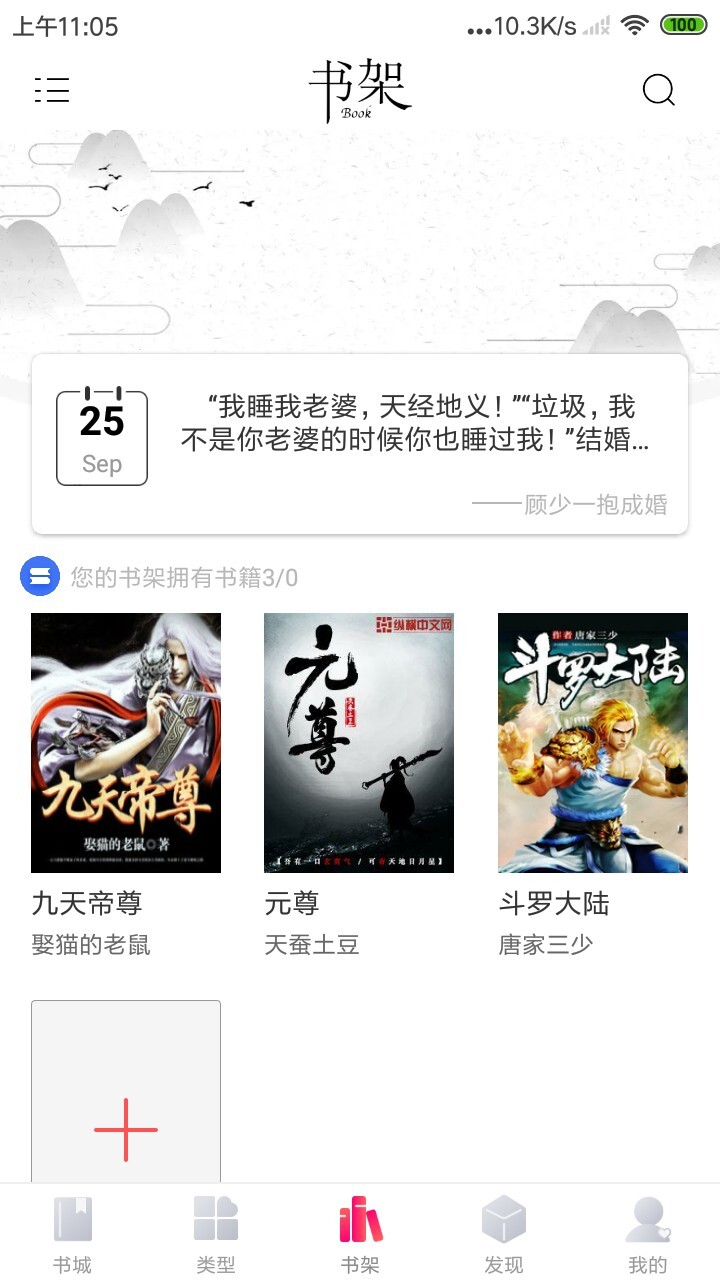The width and height of the screenshot is (720, 1280).
Task: Open search with the magnifier icon
Action: coord(658,91)
